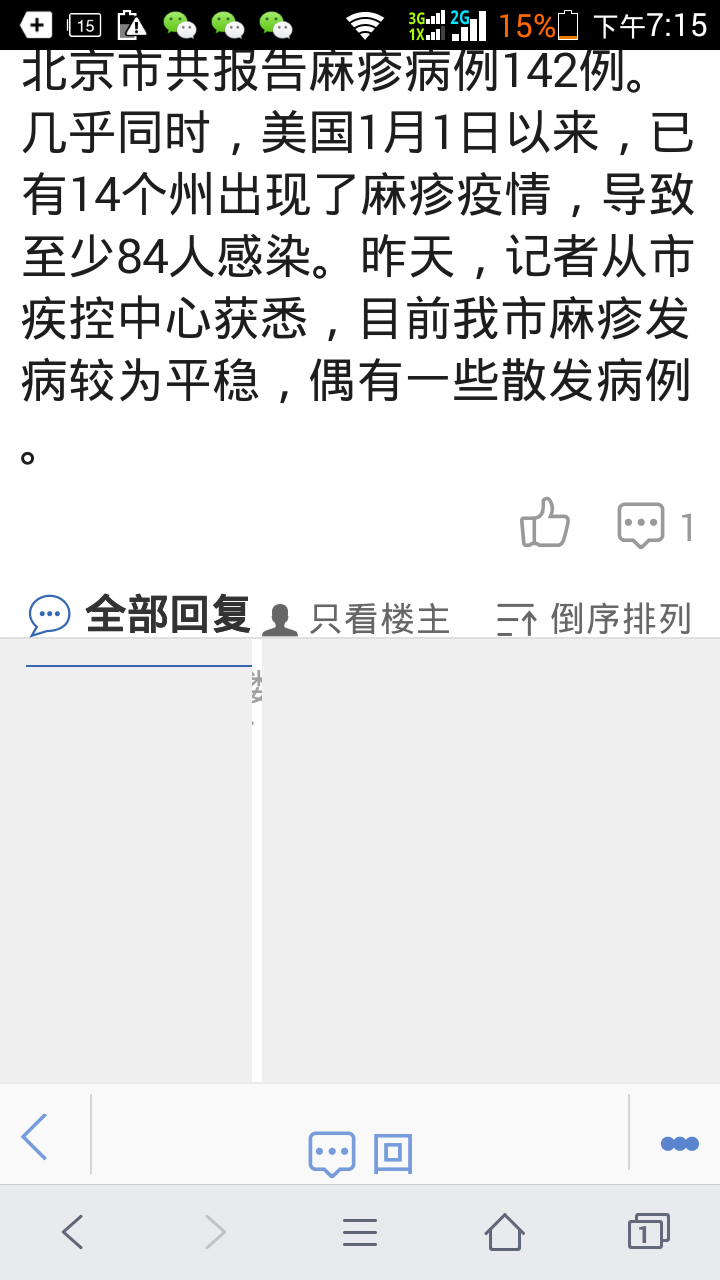Navigate forward in the browser toolbar
The image size is (720, 1280).
point(215,1232)
